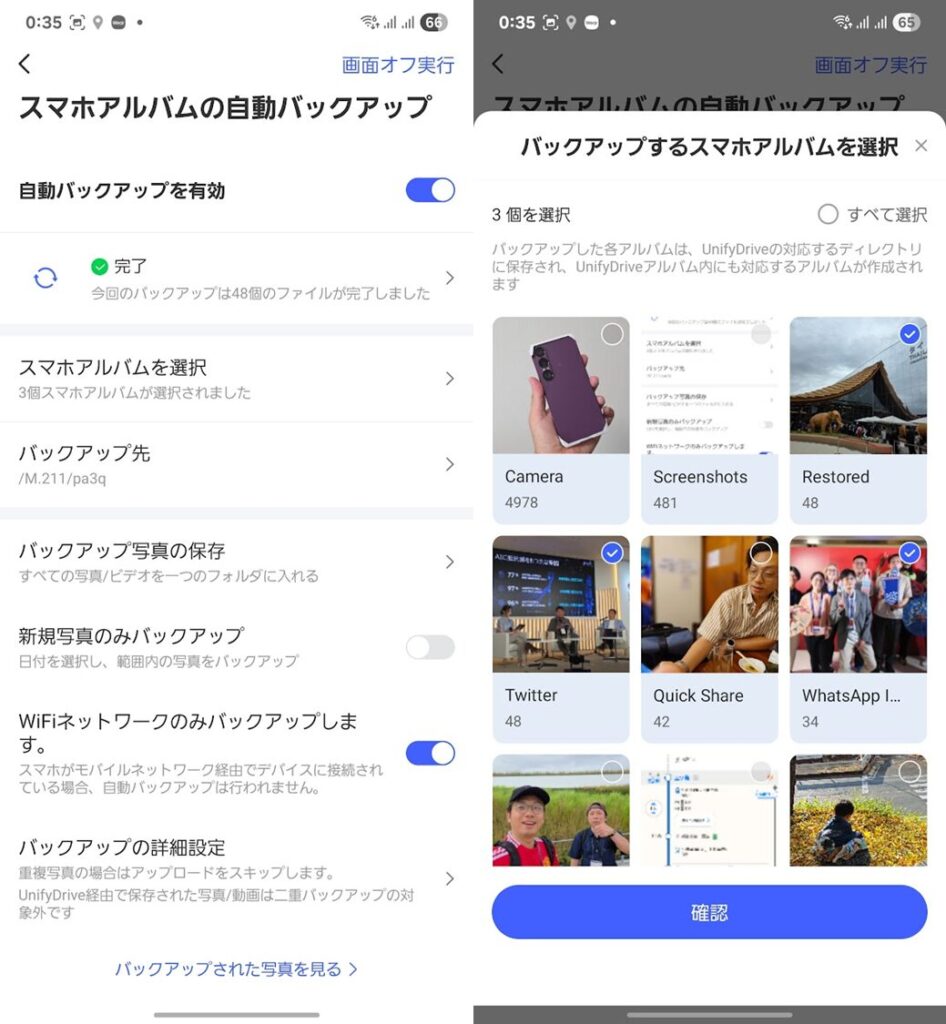This screenshot has height=1024, width=946.
Task: Toggle 自動バックアップを有効 switch
Action: pos(430,190)
